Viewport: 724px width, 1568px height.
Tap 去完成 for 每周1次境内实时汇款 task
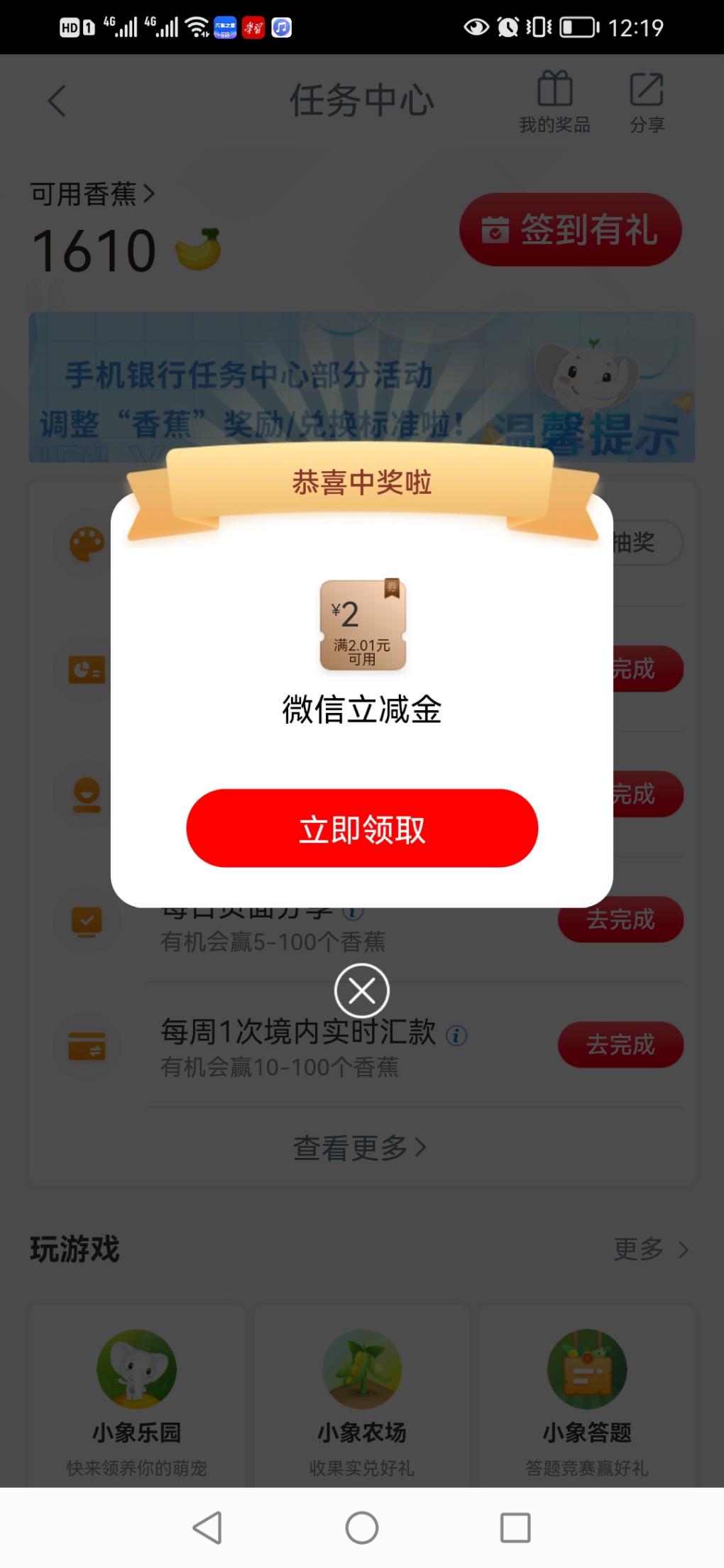click(x=620, y=1045)
